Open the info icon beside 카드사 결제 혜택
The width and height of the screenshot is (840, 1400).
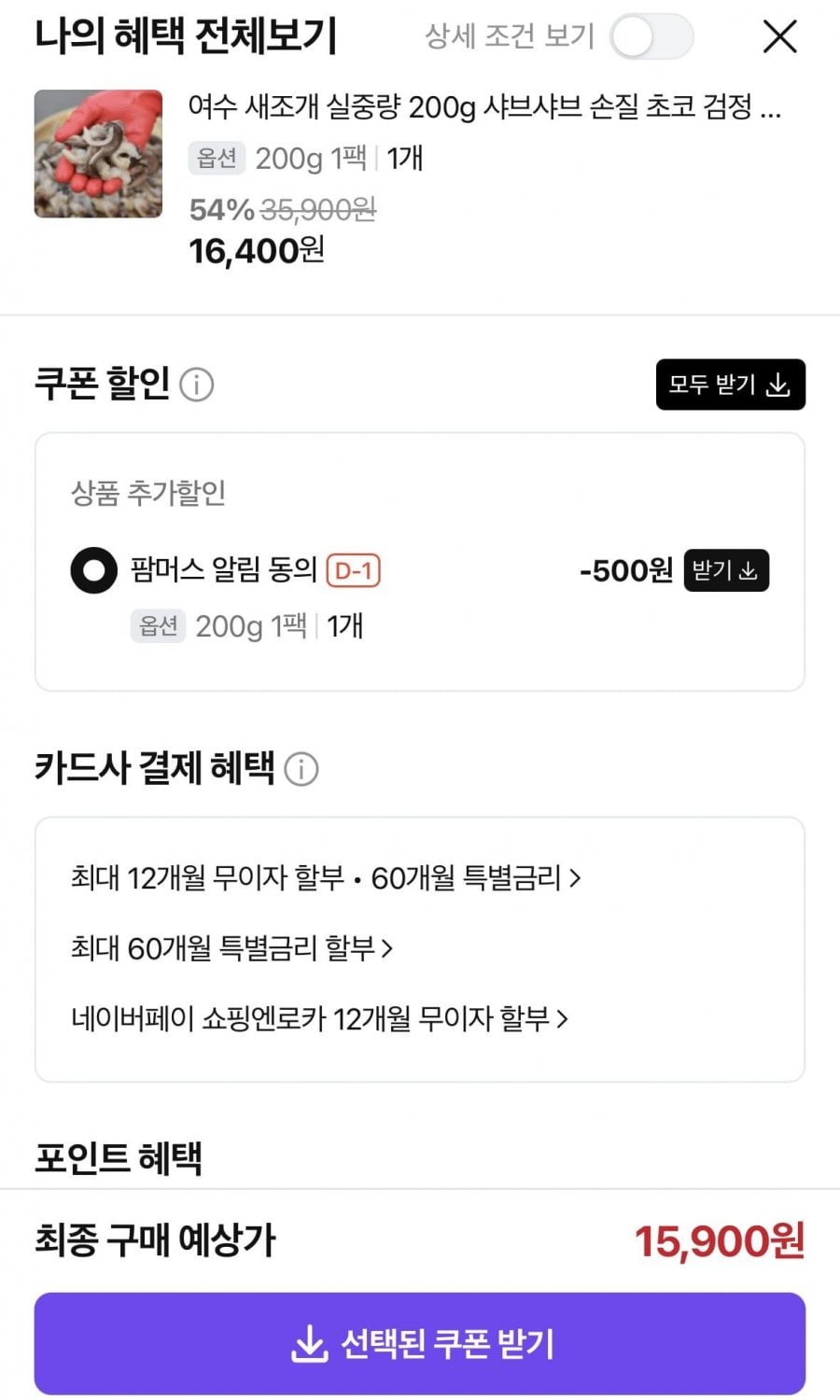[x=301, y=769]
